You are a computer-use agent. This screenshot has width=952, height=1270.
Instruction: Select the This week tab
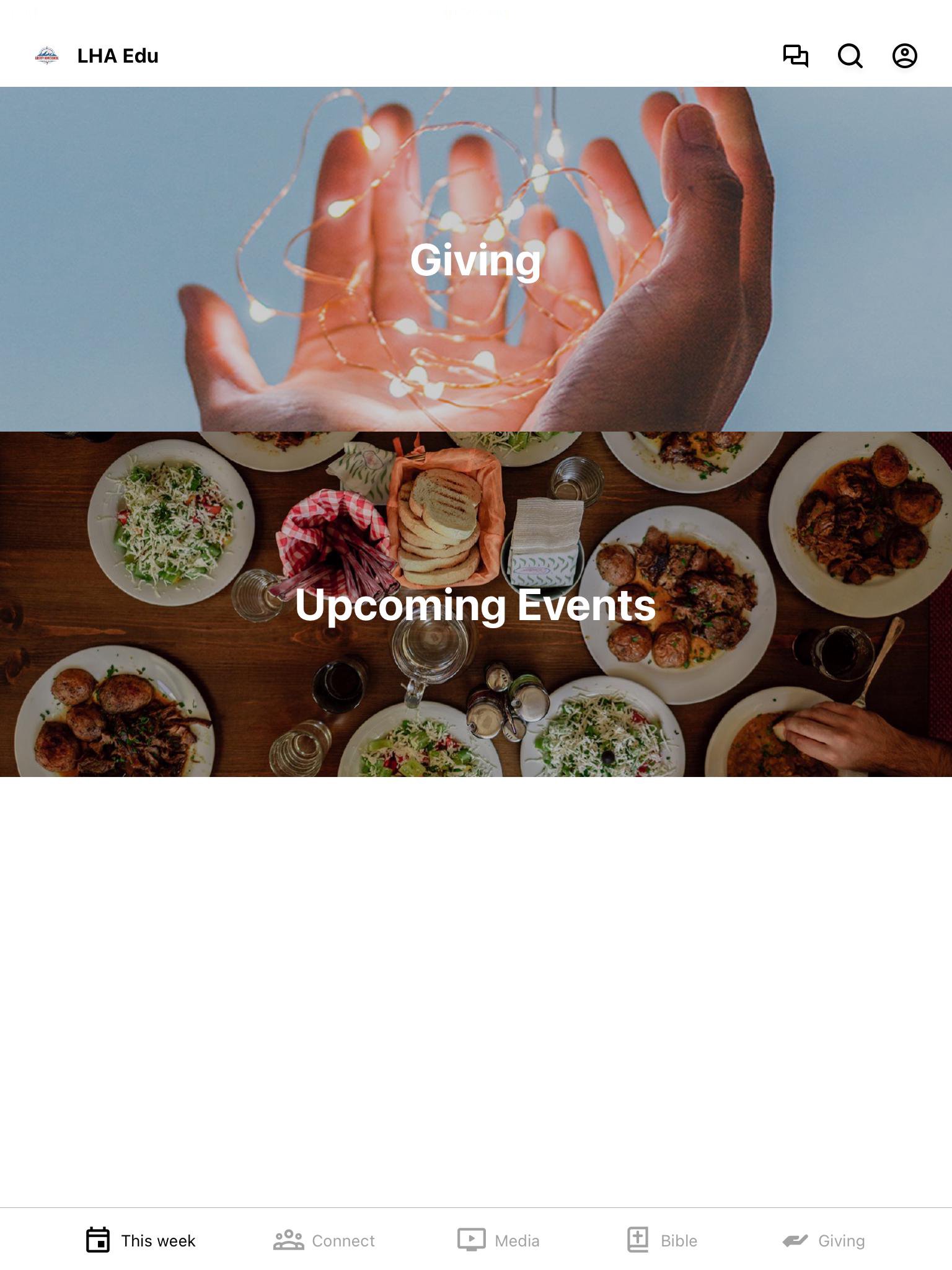[141, 1240]
